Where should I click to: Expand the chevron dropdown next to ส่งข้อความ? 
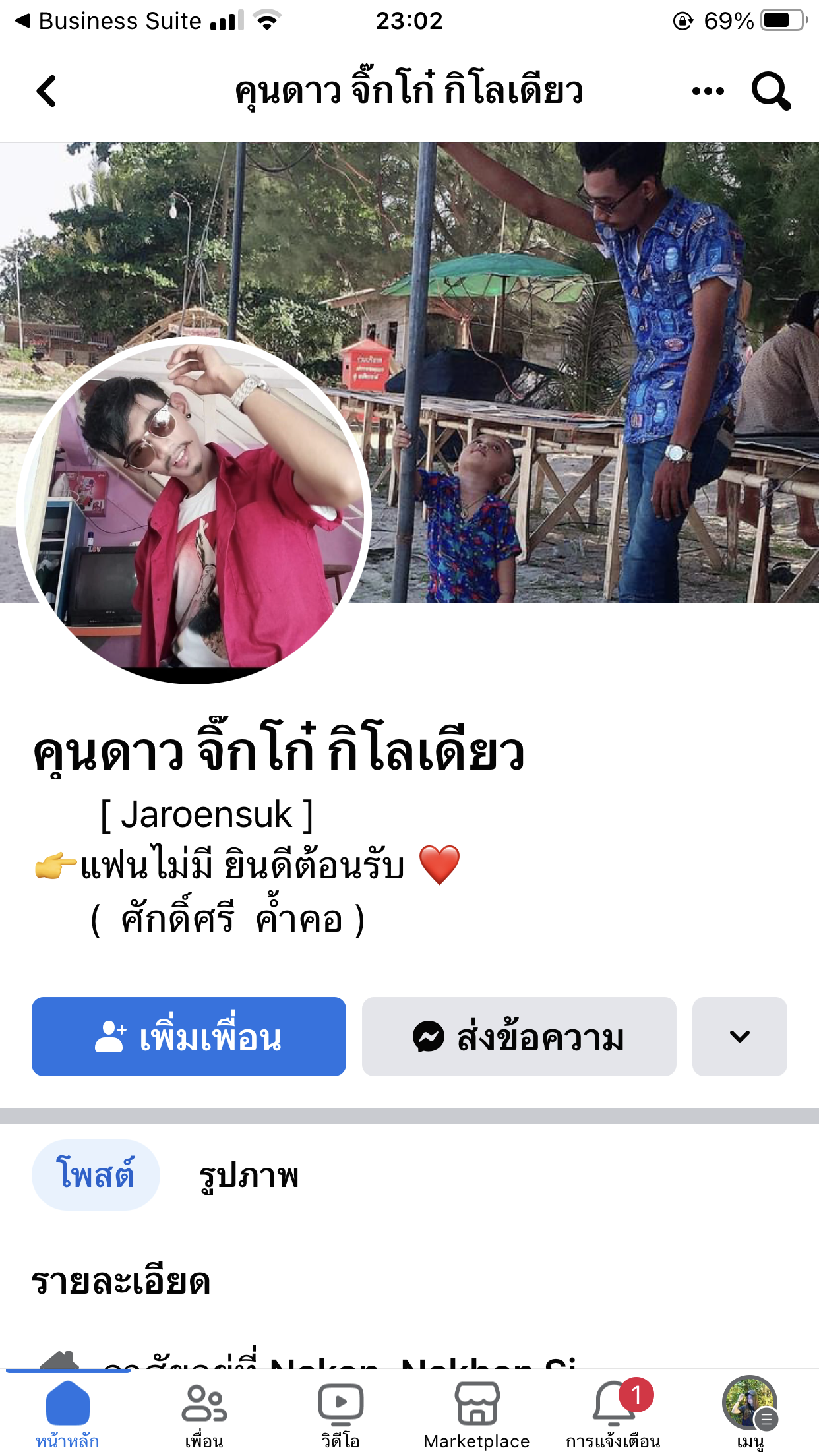[x=739, y=1037]
